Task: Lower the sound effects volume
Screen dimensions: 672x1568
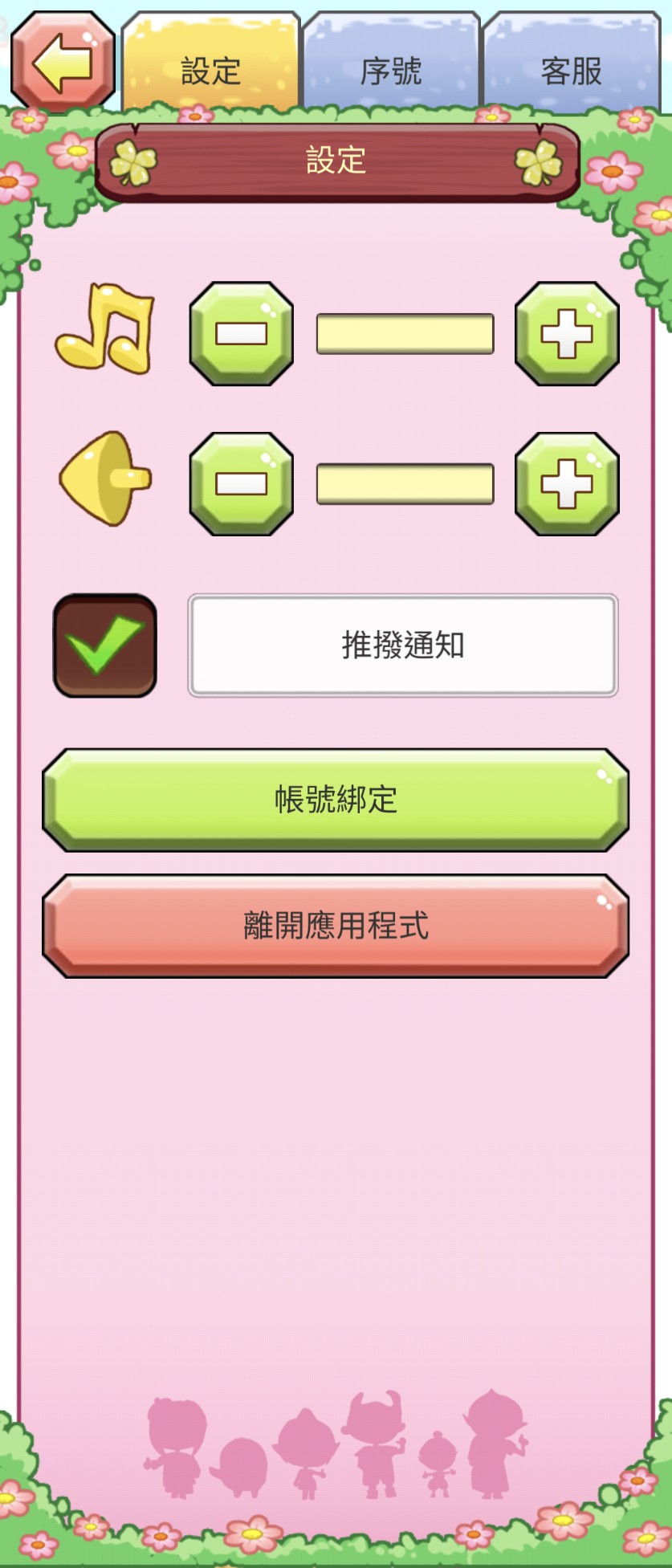Action: (x=242, y=483)
